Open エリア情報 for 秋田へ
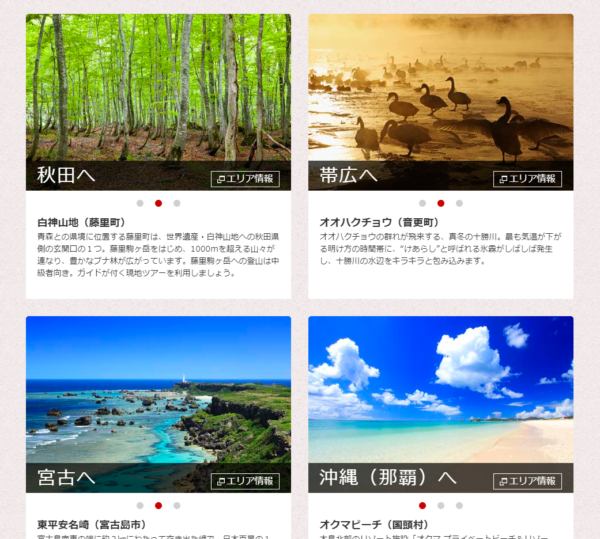Image resolution: width=600 pixels, height=539 pixels. [244, 179]
